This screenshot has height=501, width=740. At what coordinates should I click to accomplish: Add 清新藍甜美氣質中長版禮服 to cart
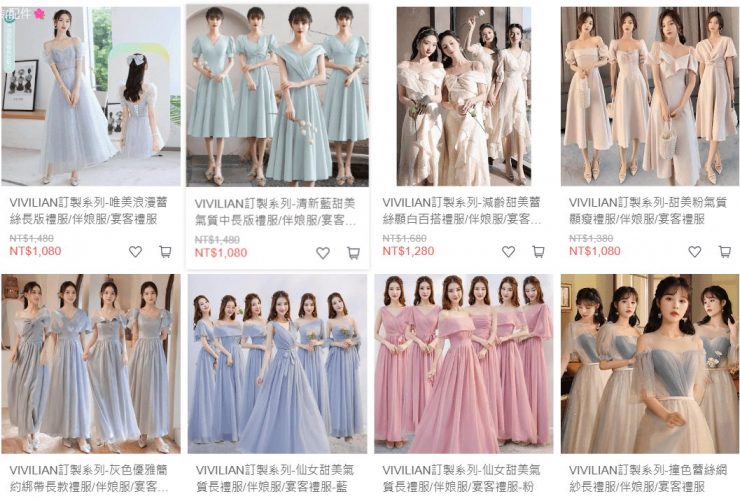point(353,253)
